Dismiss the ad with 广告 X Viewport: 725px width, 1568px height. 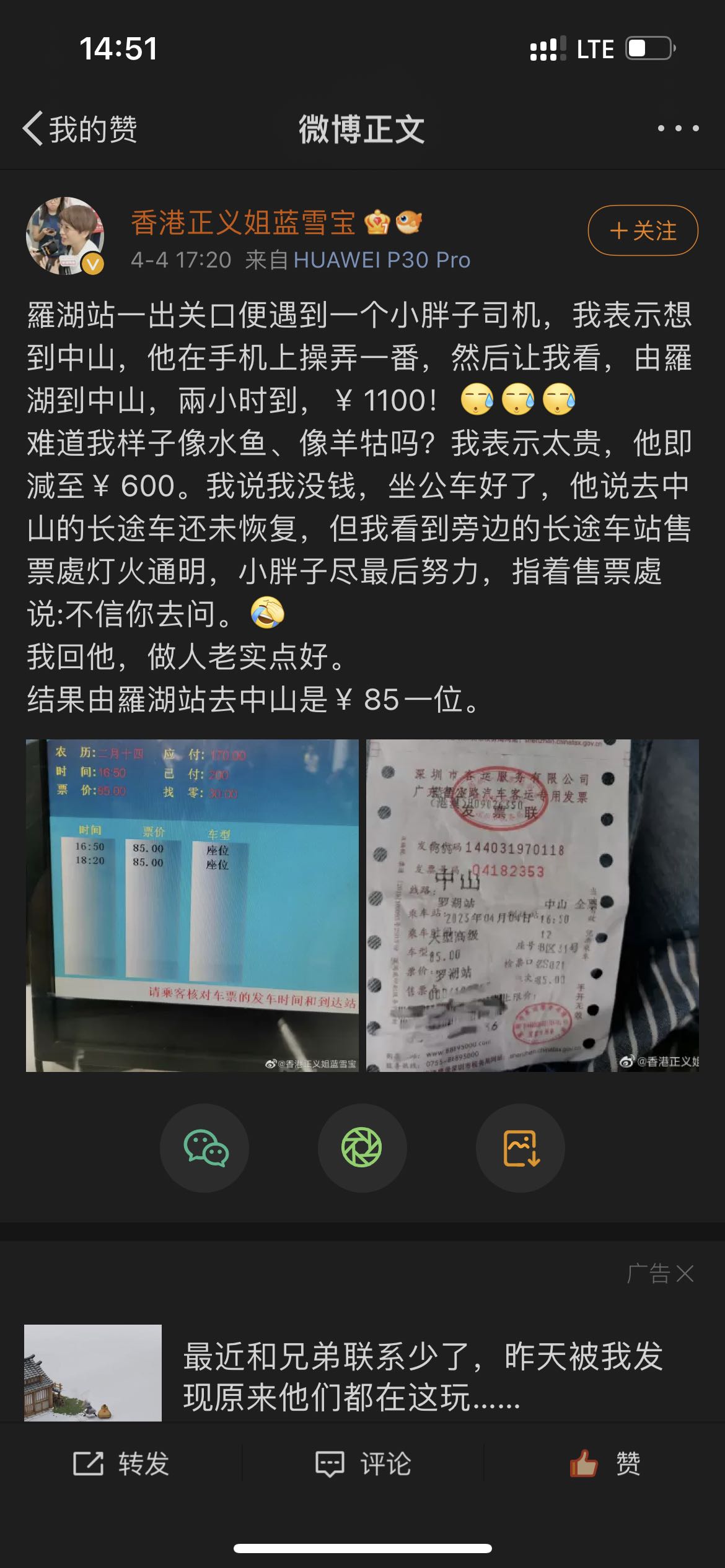tap(659, 1273)
